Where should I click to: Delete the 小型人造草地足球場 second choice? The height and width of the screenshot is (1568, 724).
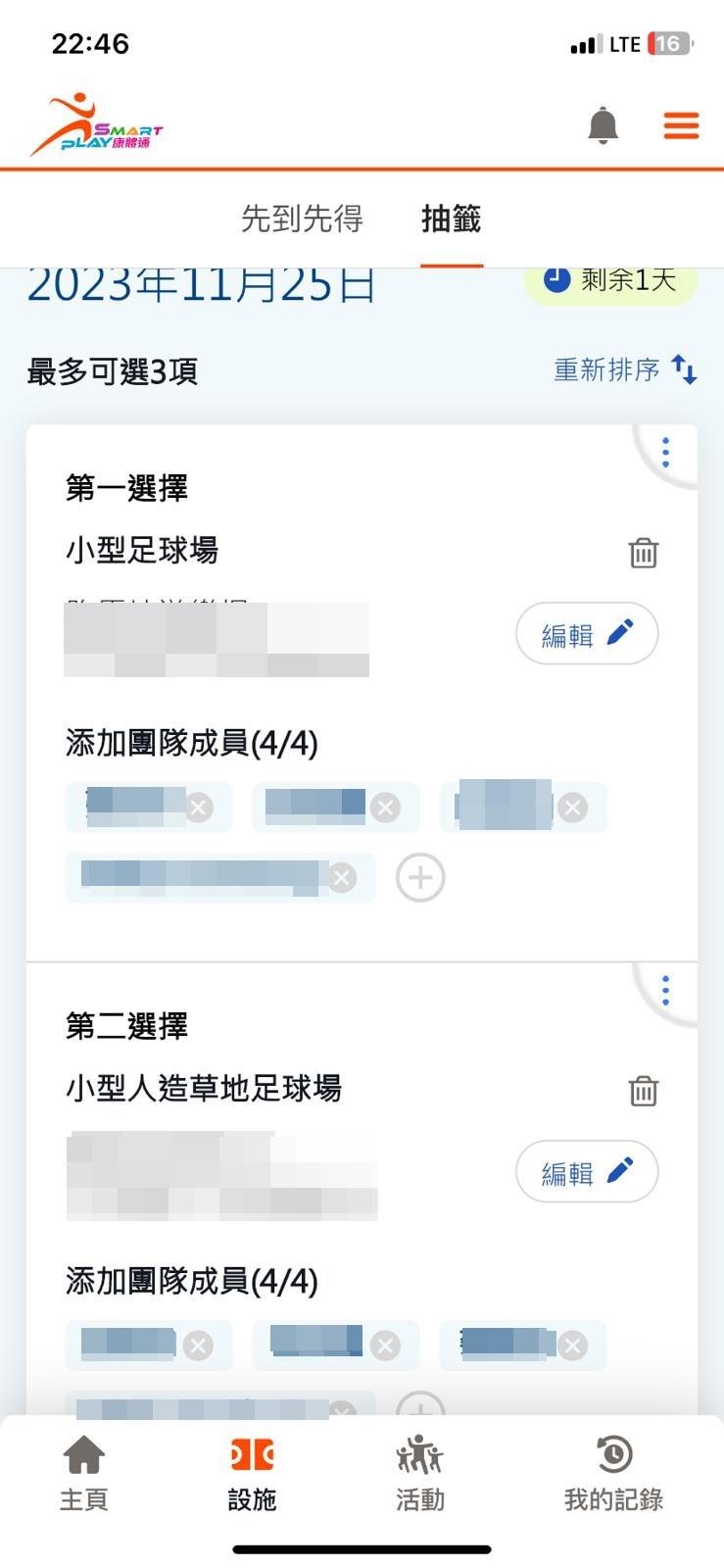643,1090
